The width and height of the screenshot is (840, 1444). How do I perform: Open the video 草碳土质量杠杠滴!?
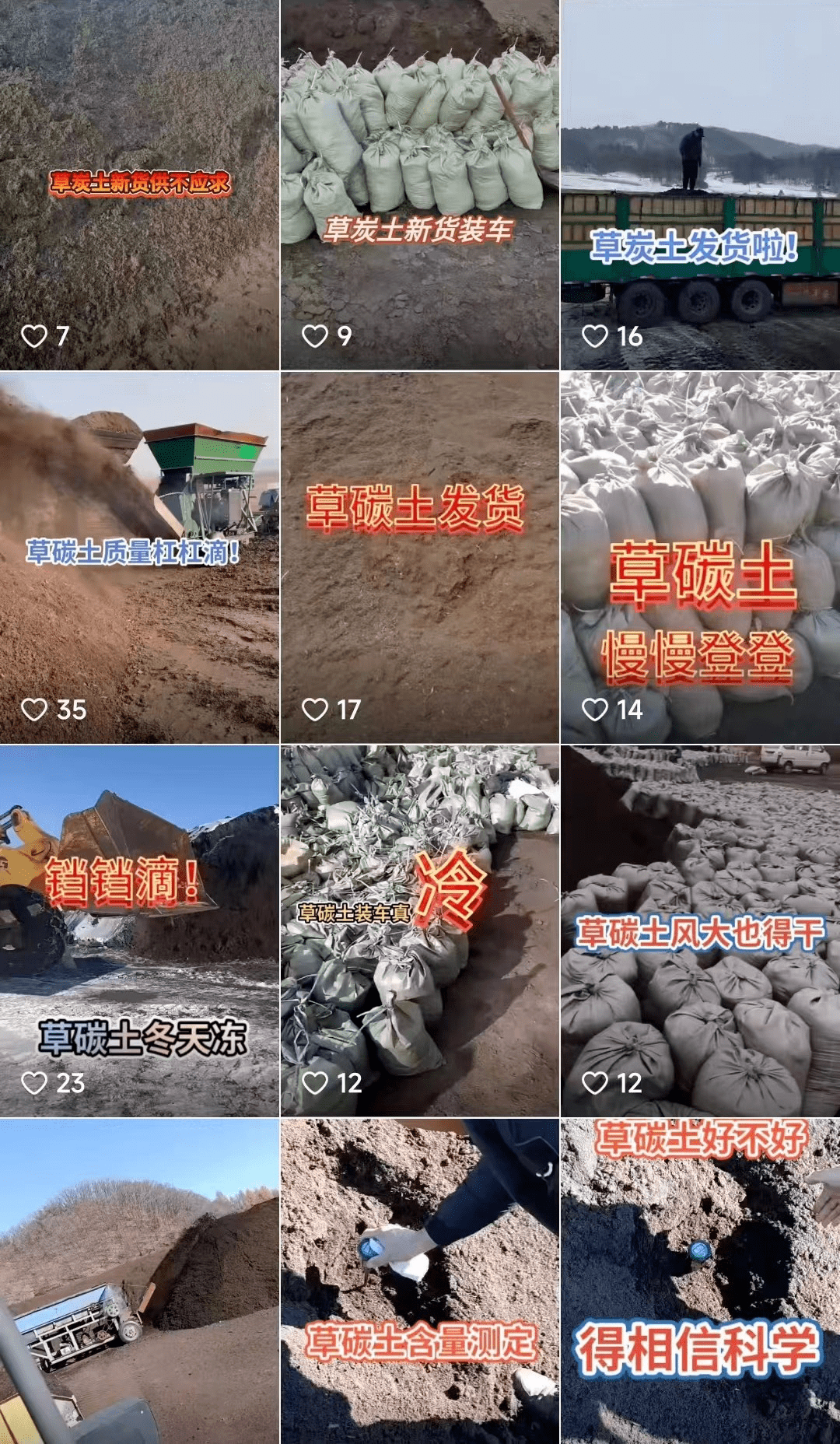[140, 557]
